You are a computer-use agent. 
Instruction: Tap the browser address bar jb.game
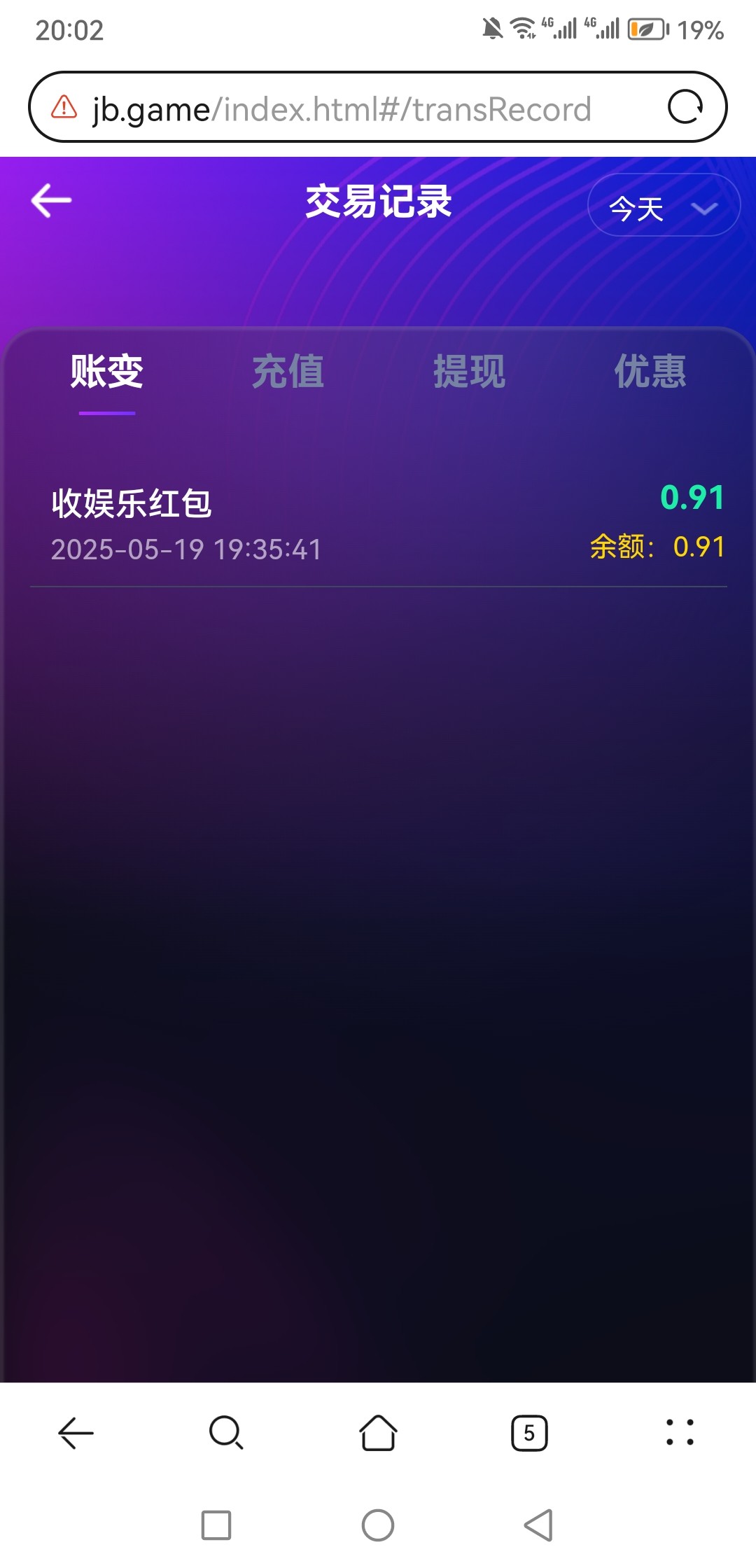click(x=343, y=108)
